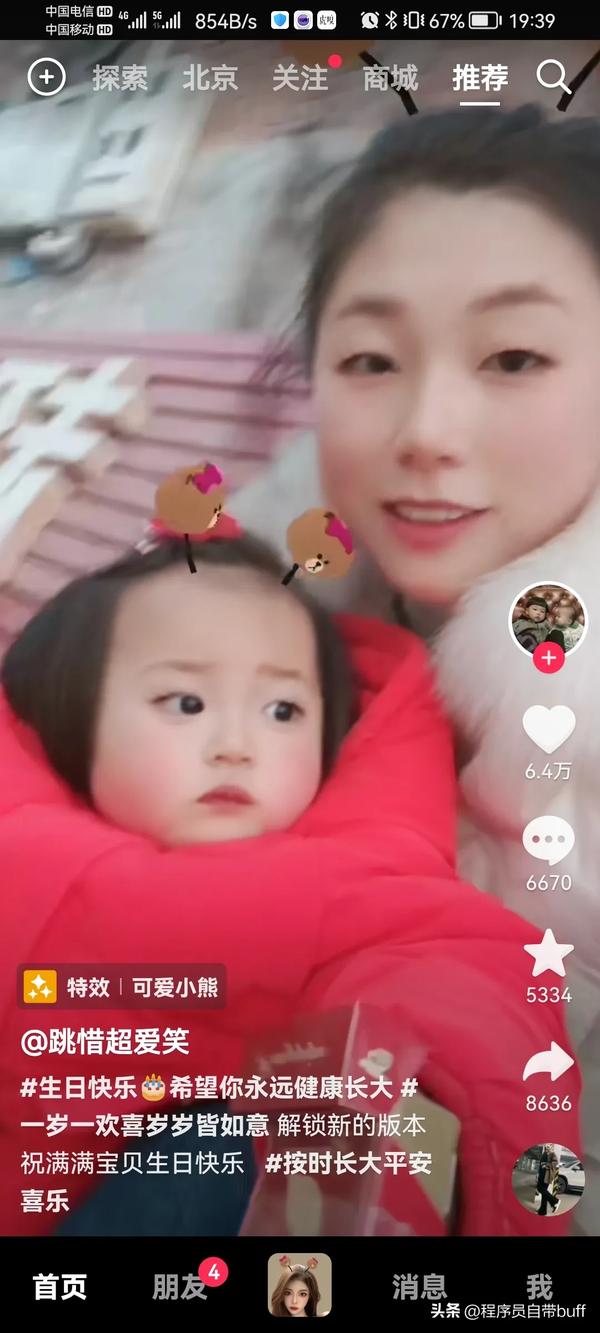Open the 商城 tab
Image resolution: width=600 pixels, height=1333 pixels.
(x=390, y=78)
